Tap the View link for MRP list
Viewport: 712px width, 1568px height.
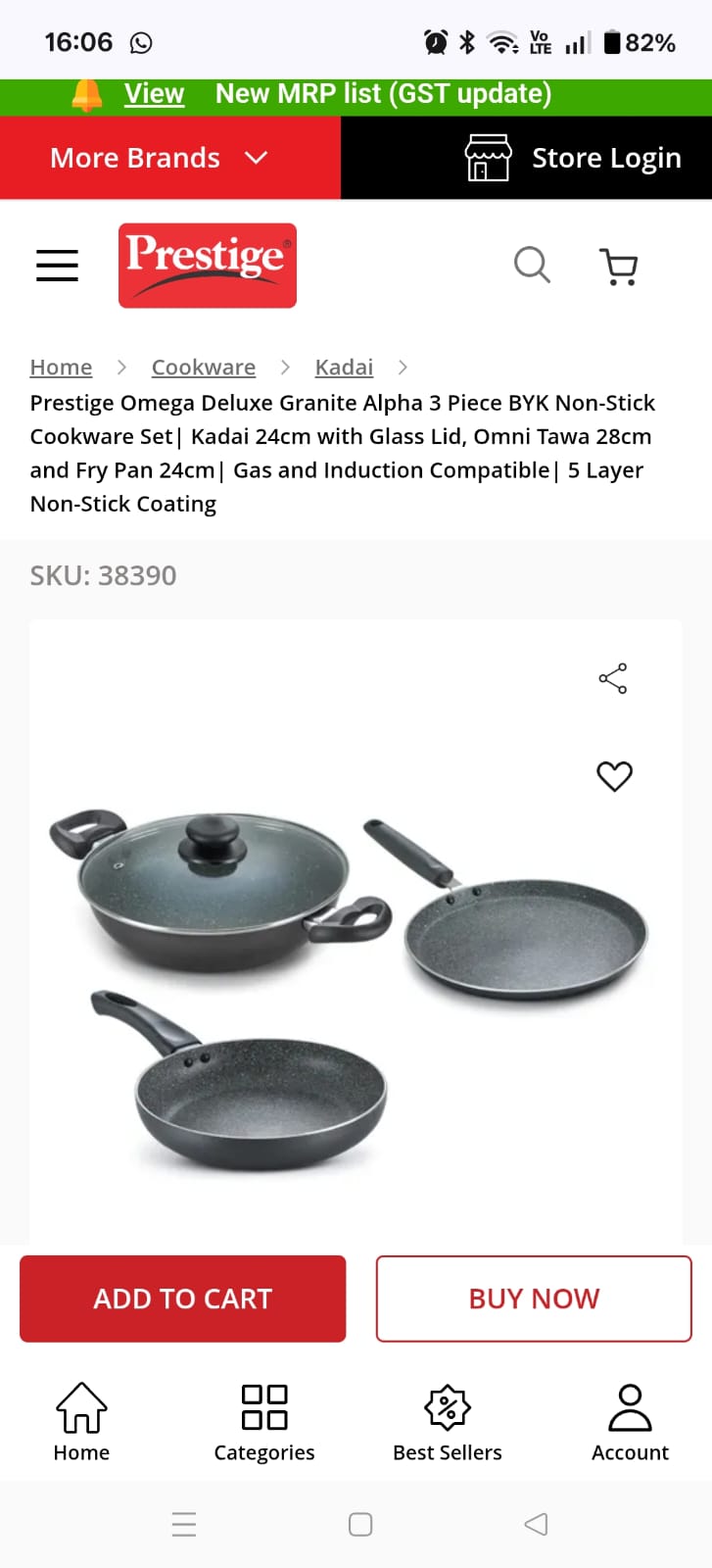coord(154,94)
